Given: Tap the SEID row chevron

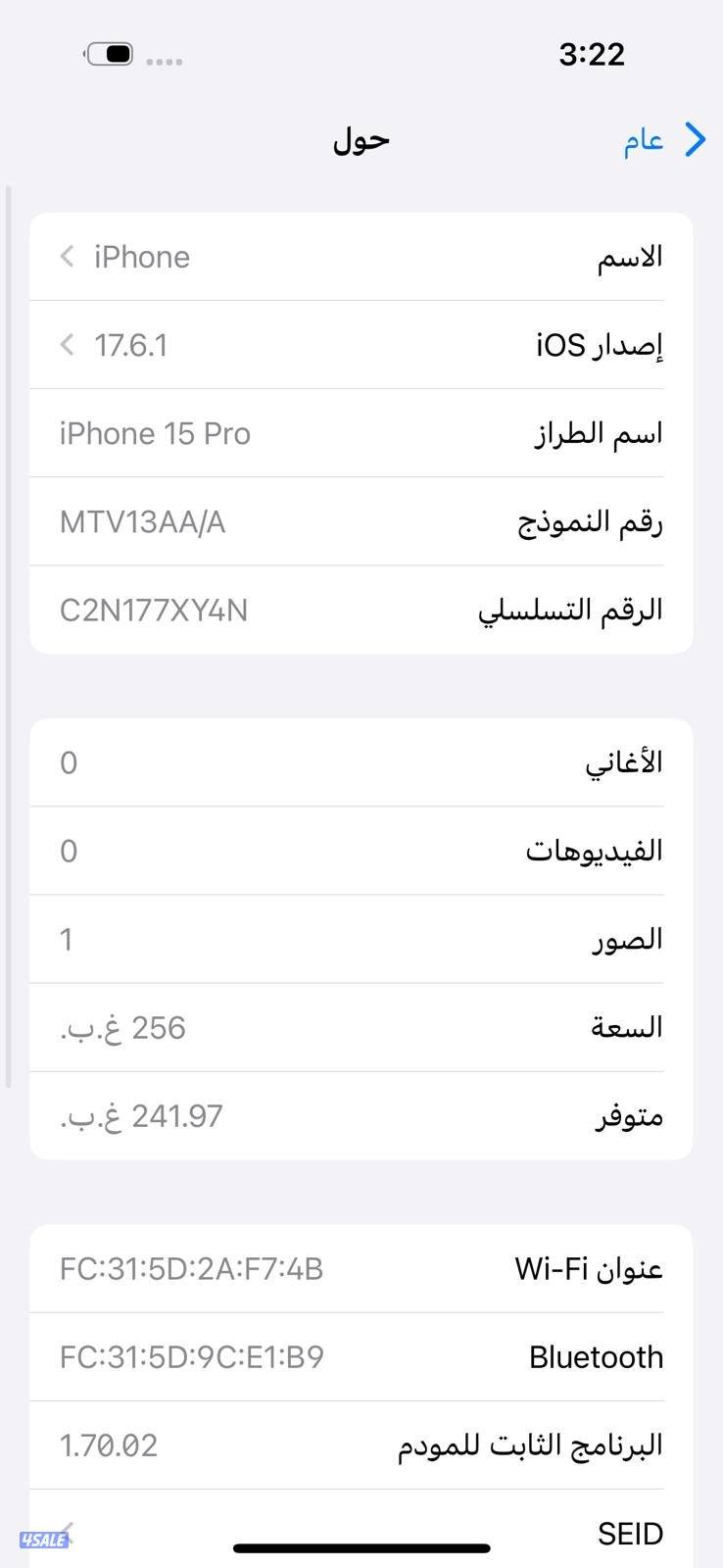Looking at the screenshot, I should [x=67, y=1532].
